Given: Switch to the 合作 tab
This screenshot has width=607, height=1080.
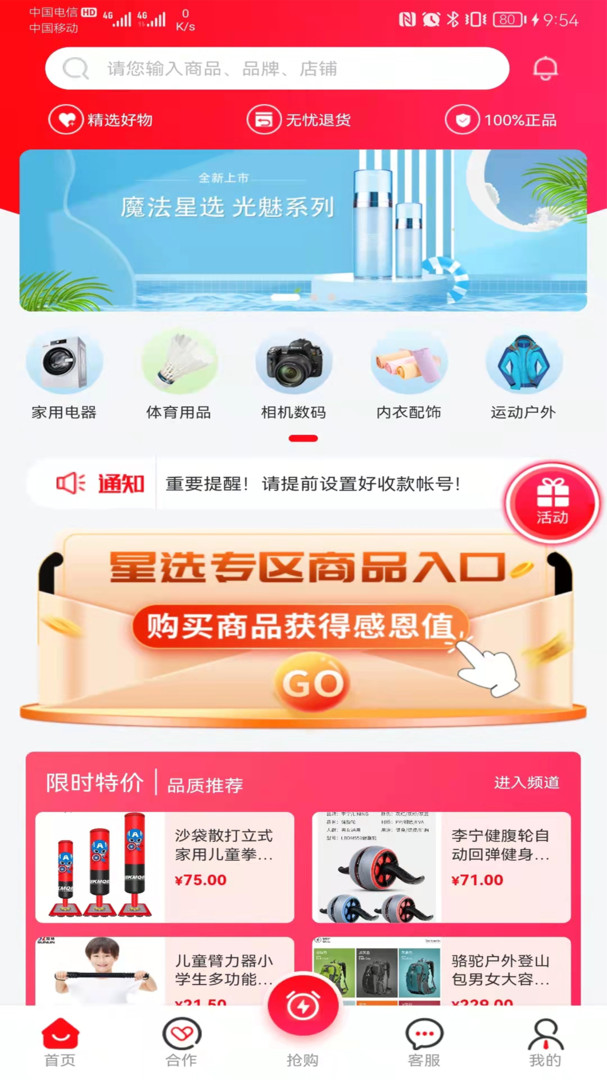Looking at the screenshot, I should pos(182,1042).
